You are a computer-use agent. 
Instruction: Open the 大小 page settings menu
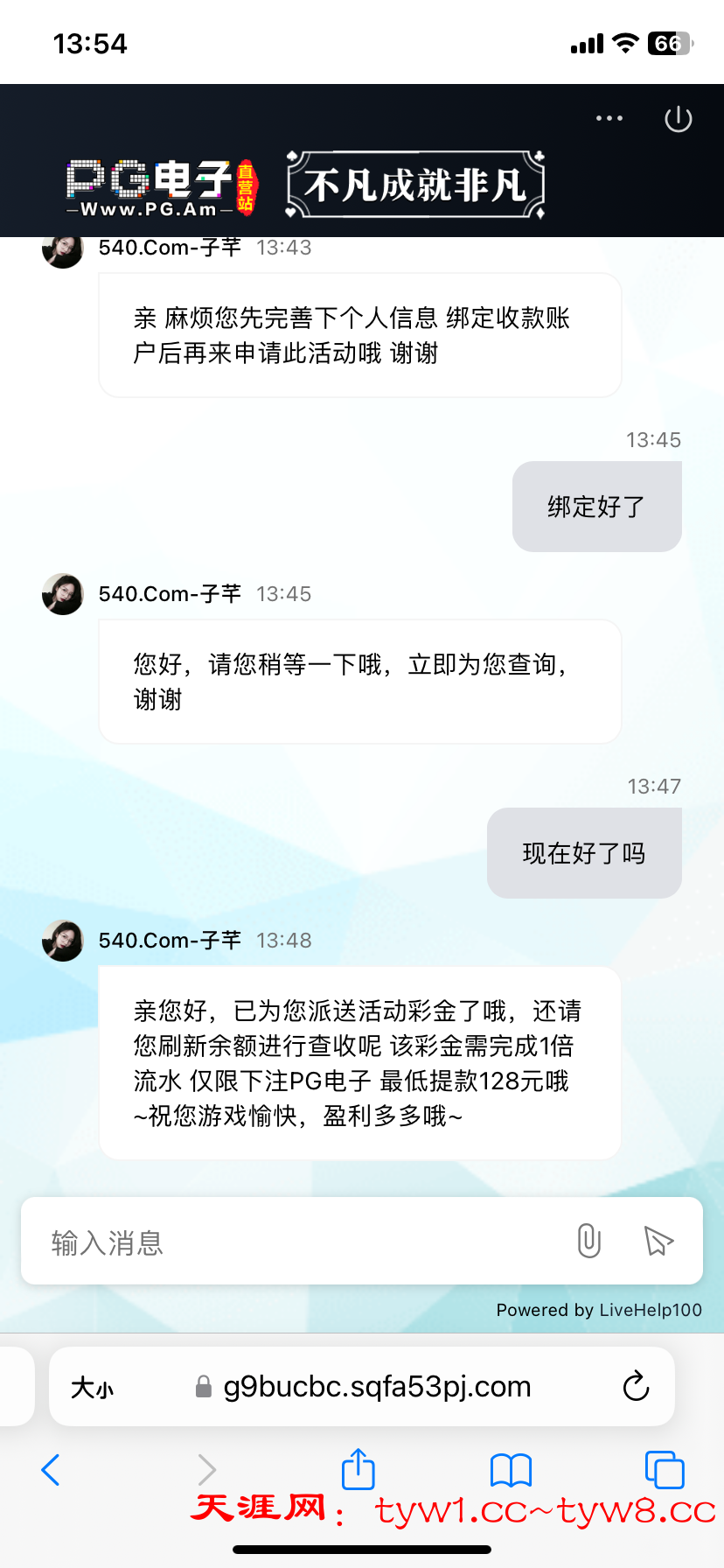[x=92, y=1387]
